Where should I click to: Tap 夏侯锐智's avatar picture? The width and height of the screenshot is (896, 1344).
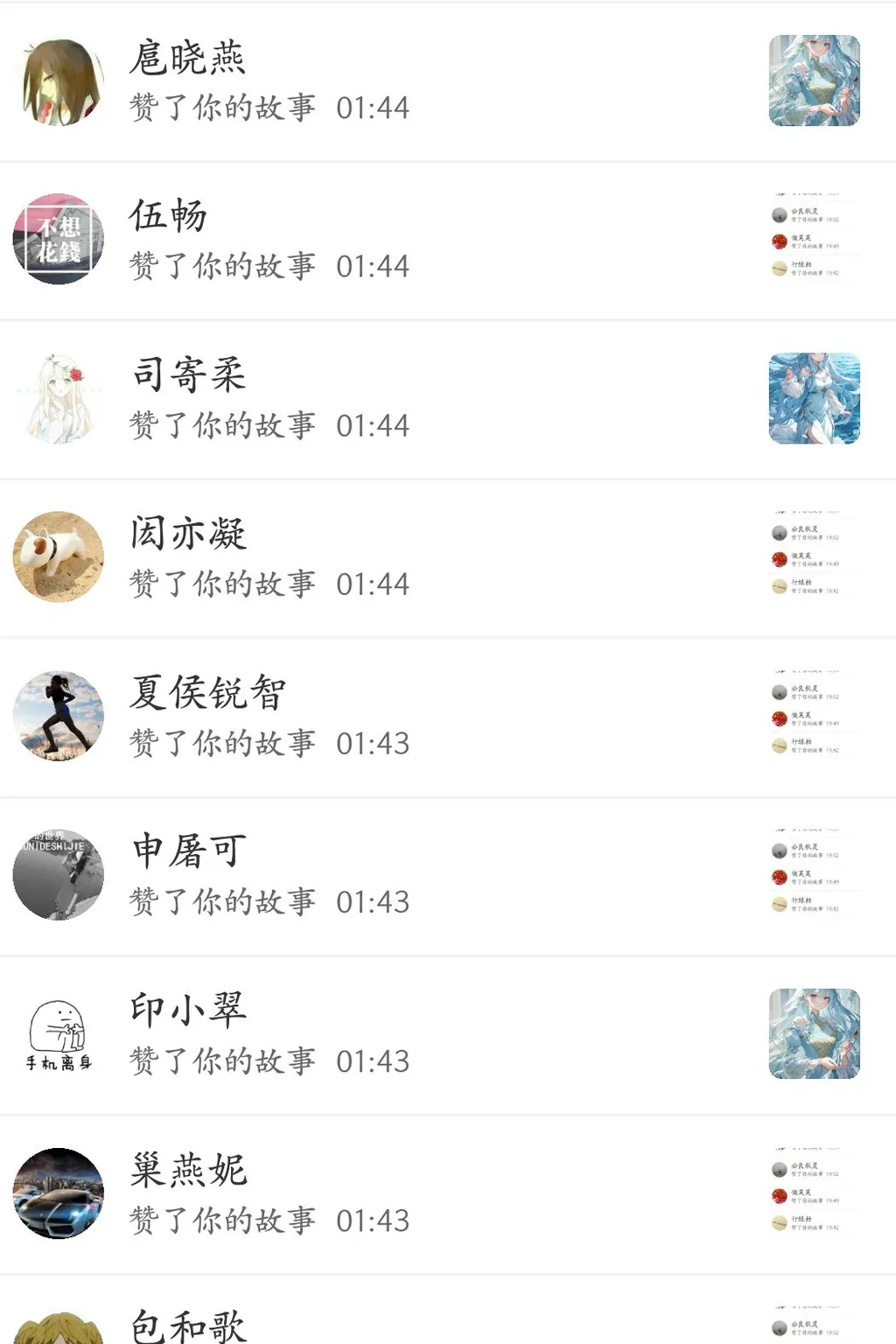59,716
